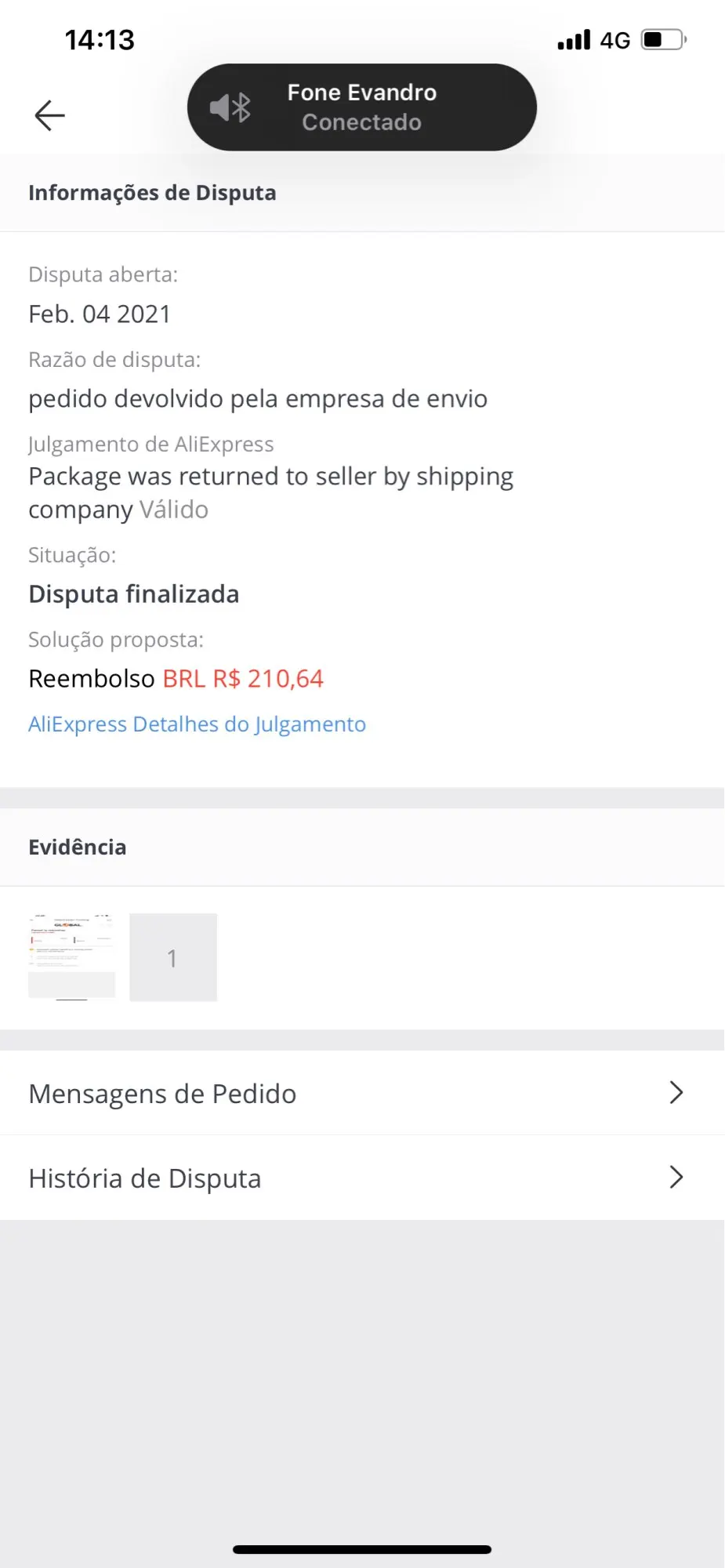Image resolution: width=725 pixels, height=1568 pixels.
Task: Go back using the arrow icon
Action: coord(49,115)
